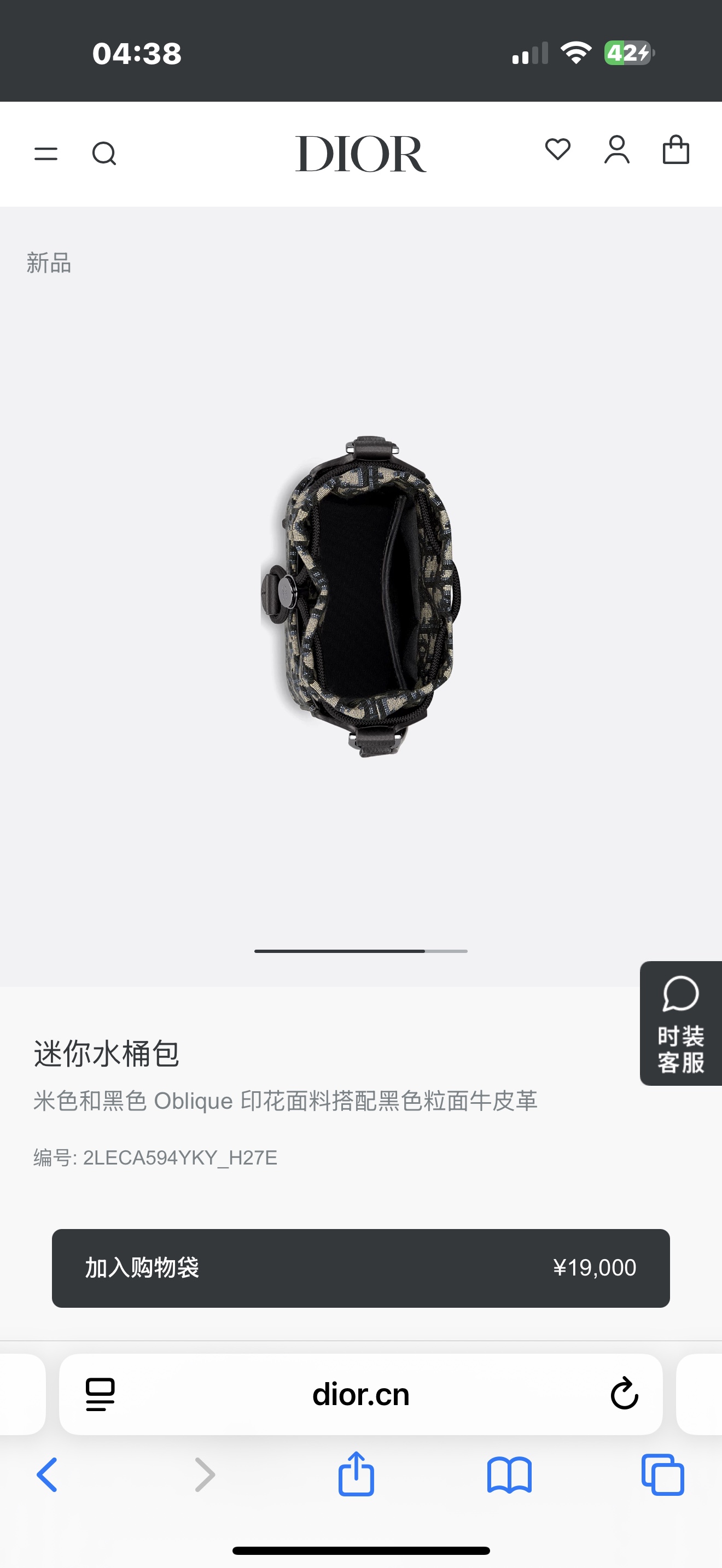Open the Dior site search

(x=104, y=154)
